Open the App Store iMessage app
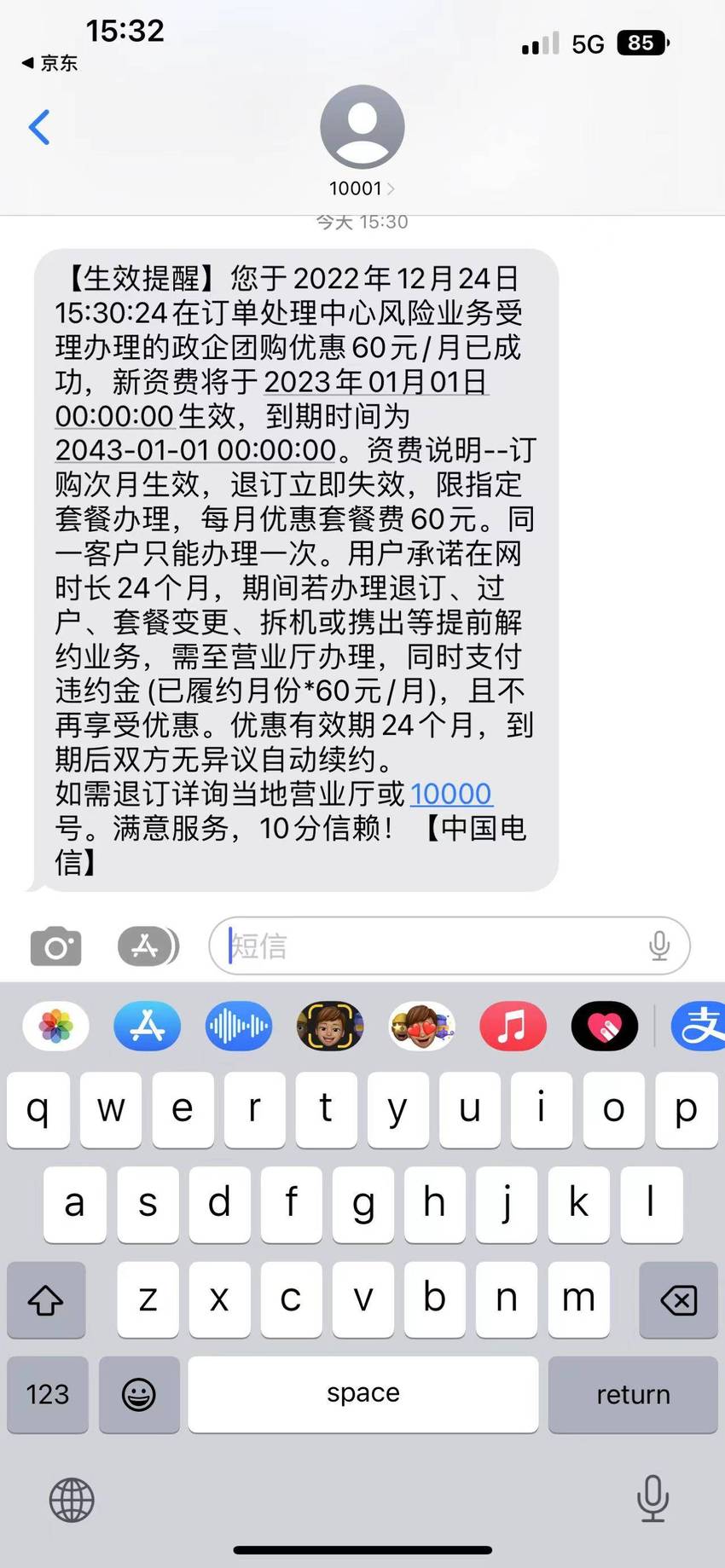The height and width of the screenshot is (1568, 725). [148, 1026]
